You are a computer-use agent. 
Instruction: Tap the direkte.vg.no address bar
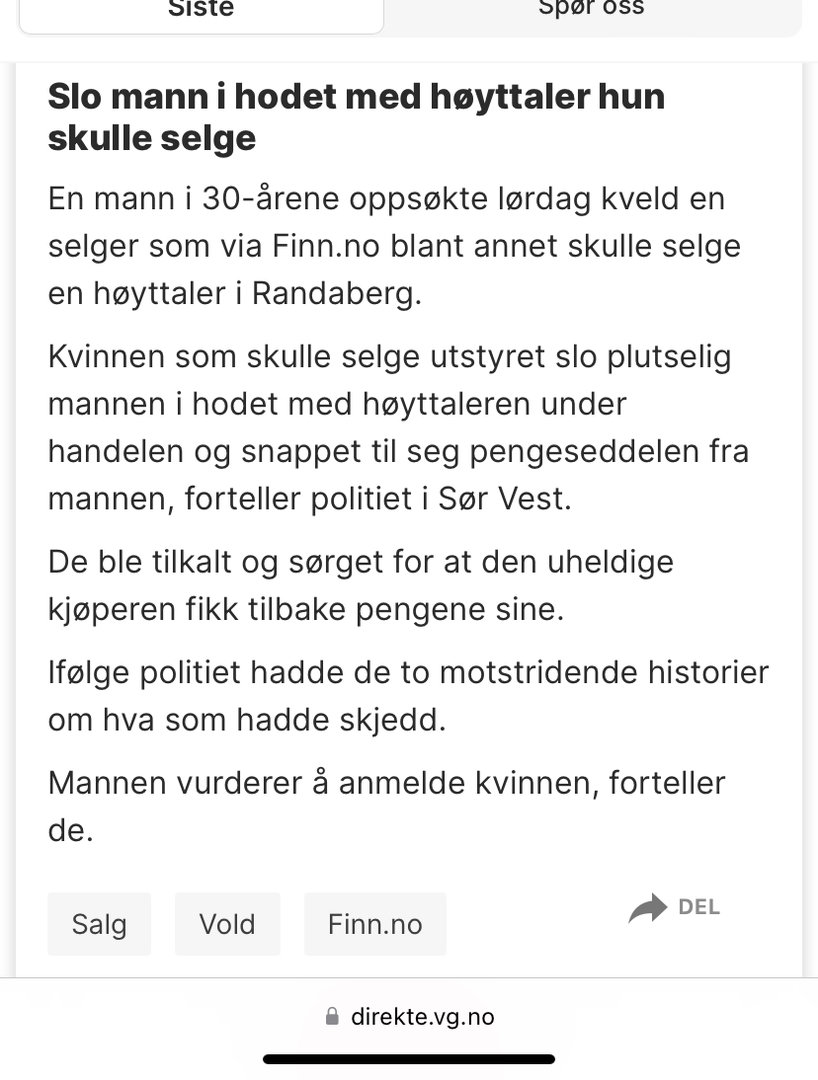(x=409, y=1017)
